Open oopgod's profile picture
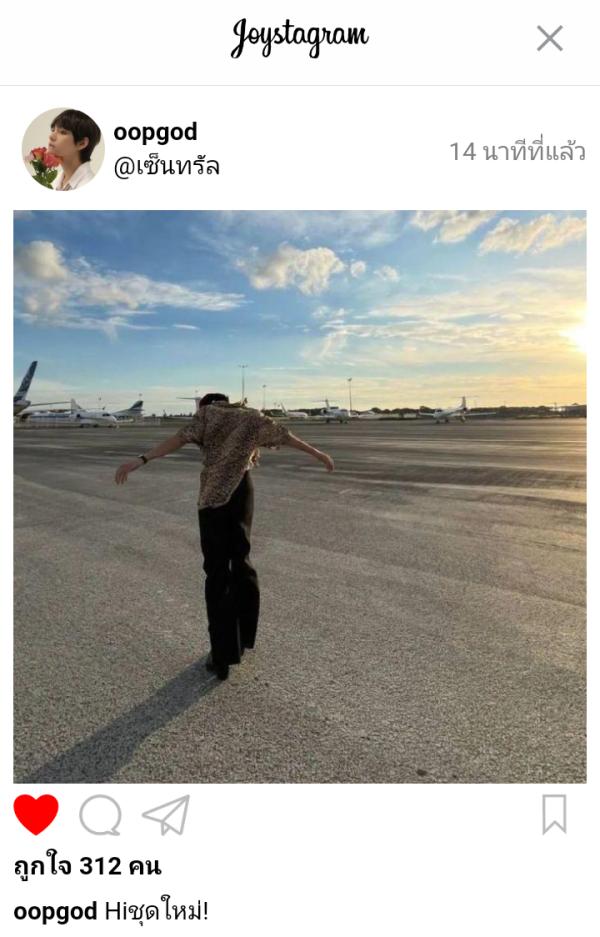The image size is (600, 937). (63, 149)
